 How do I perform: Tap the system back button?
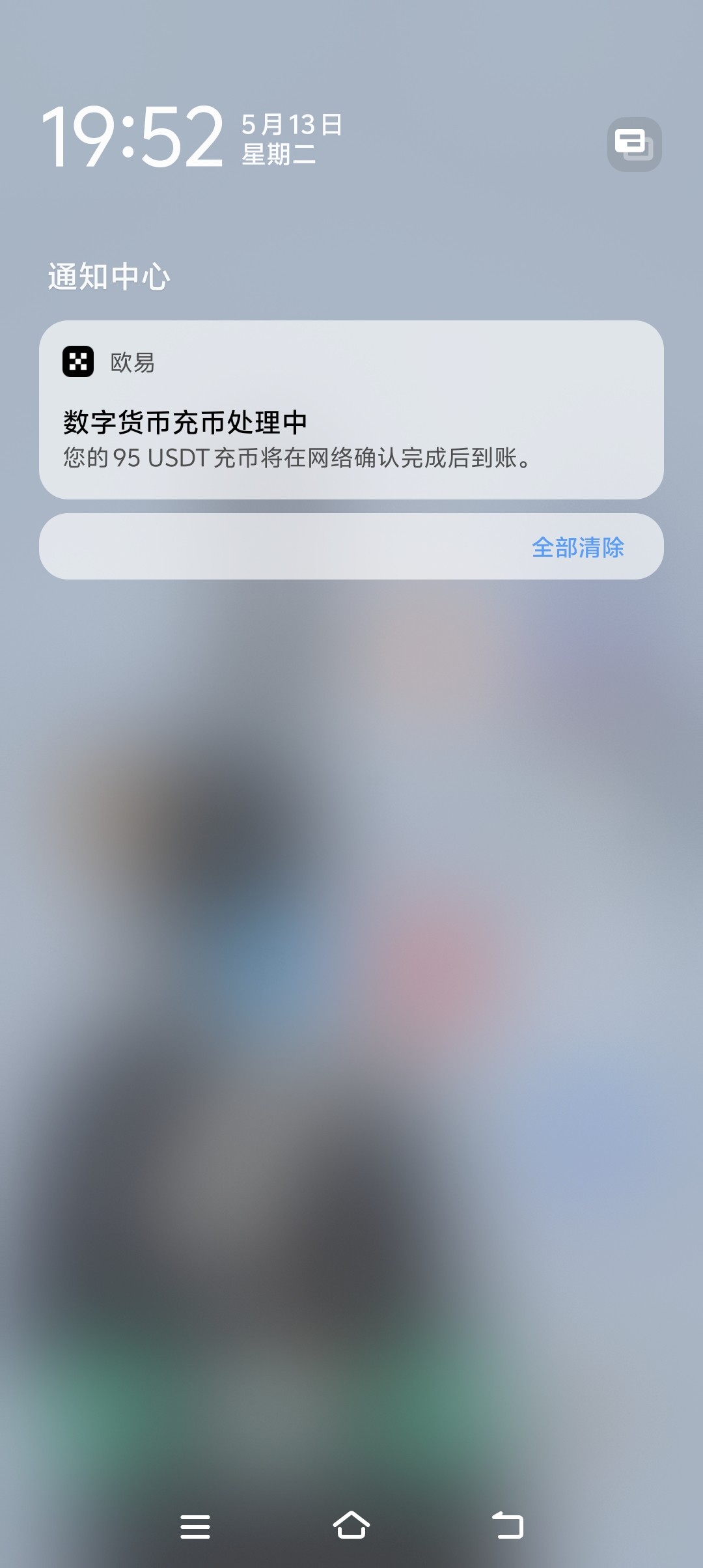pyautogui.click(x=508, y=1526)
